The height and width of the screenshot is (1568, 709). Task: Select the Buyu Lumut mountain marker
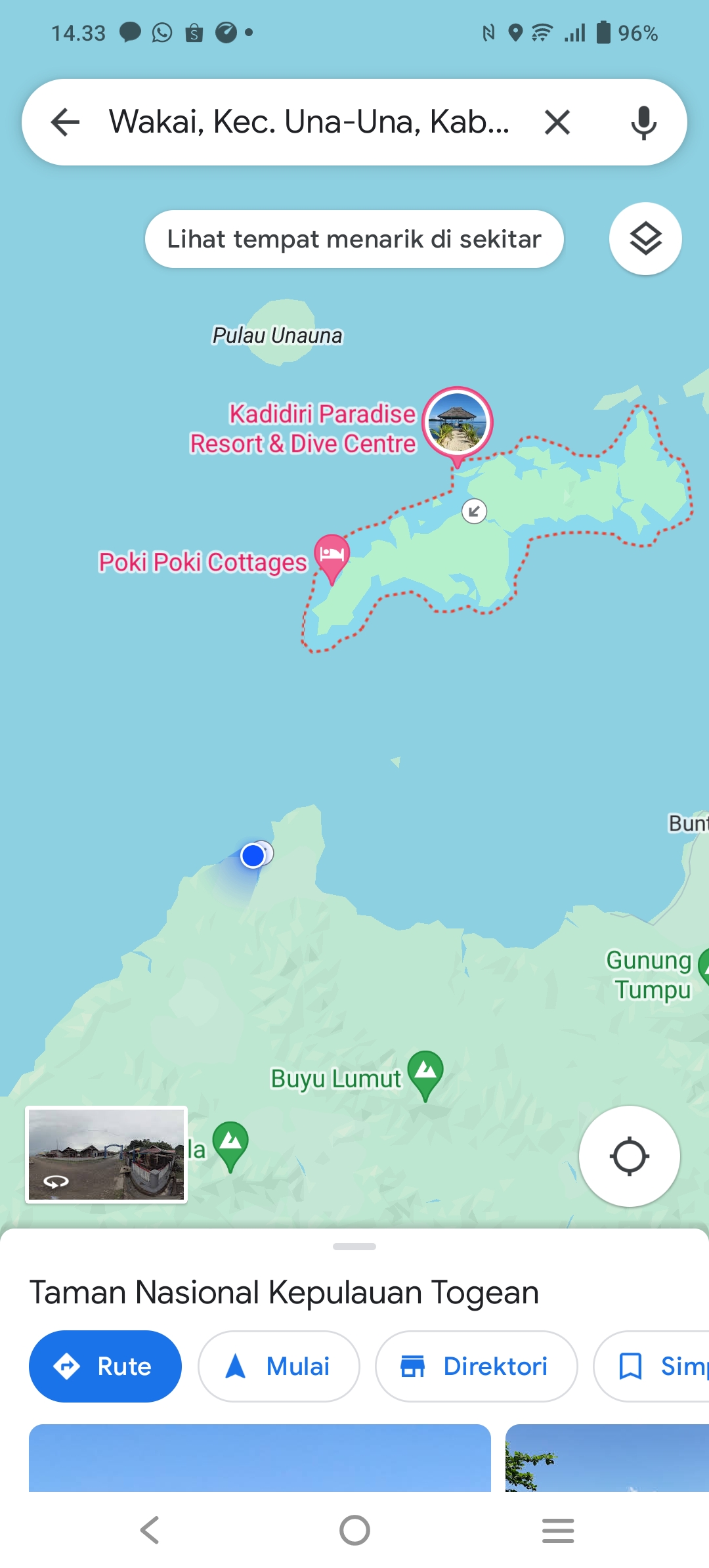coord(425,1074)
